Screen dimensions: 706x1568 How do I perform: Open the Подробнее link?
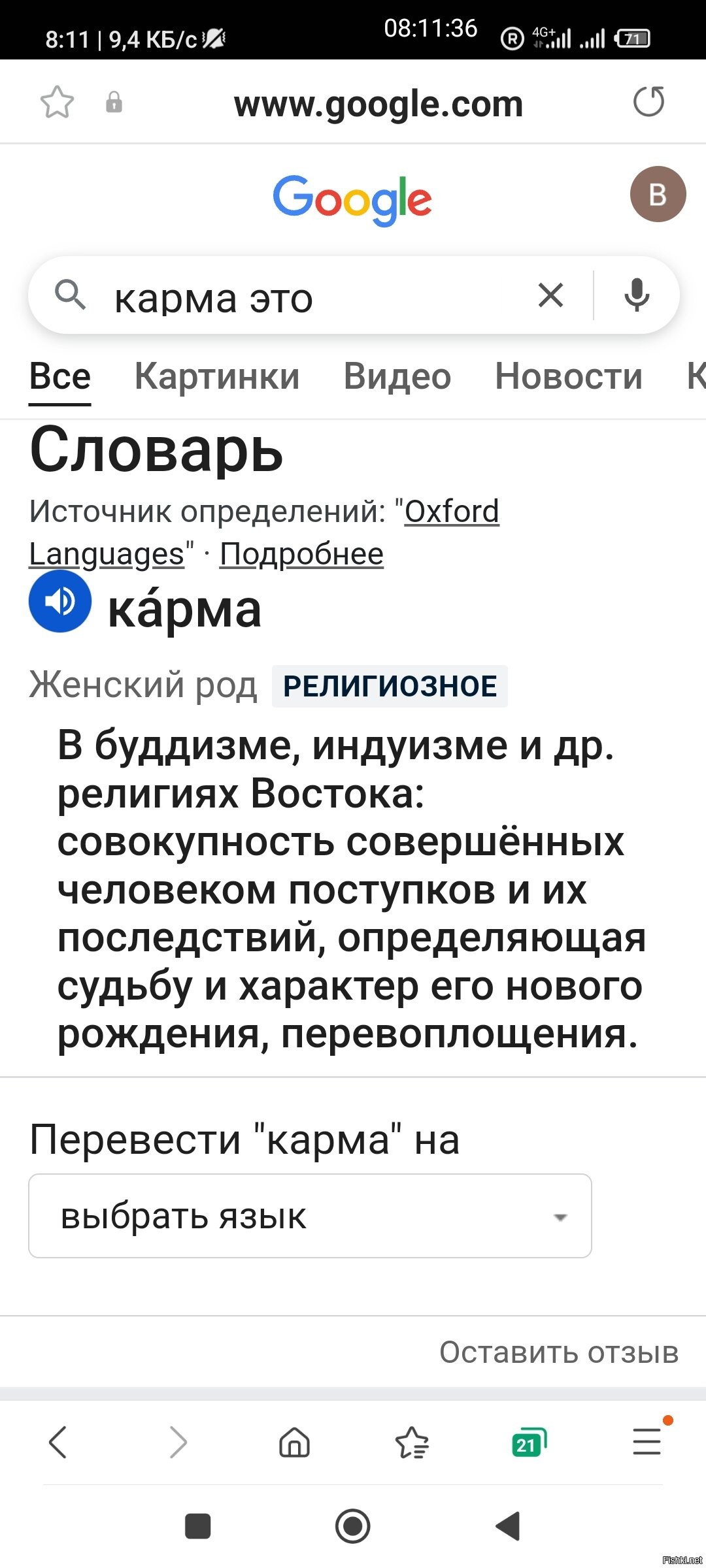301,554
